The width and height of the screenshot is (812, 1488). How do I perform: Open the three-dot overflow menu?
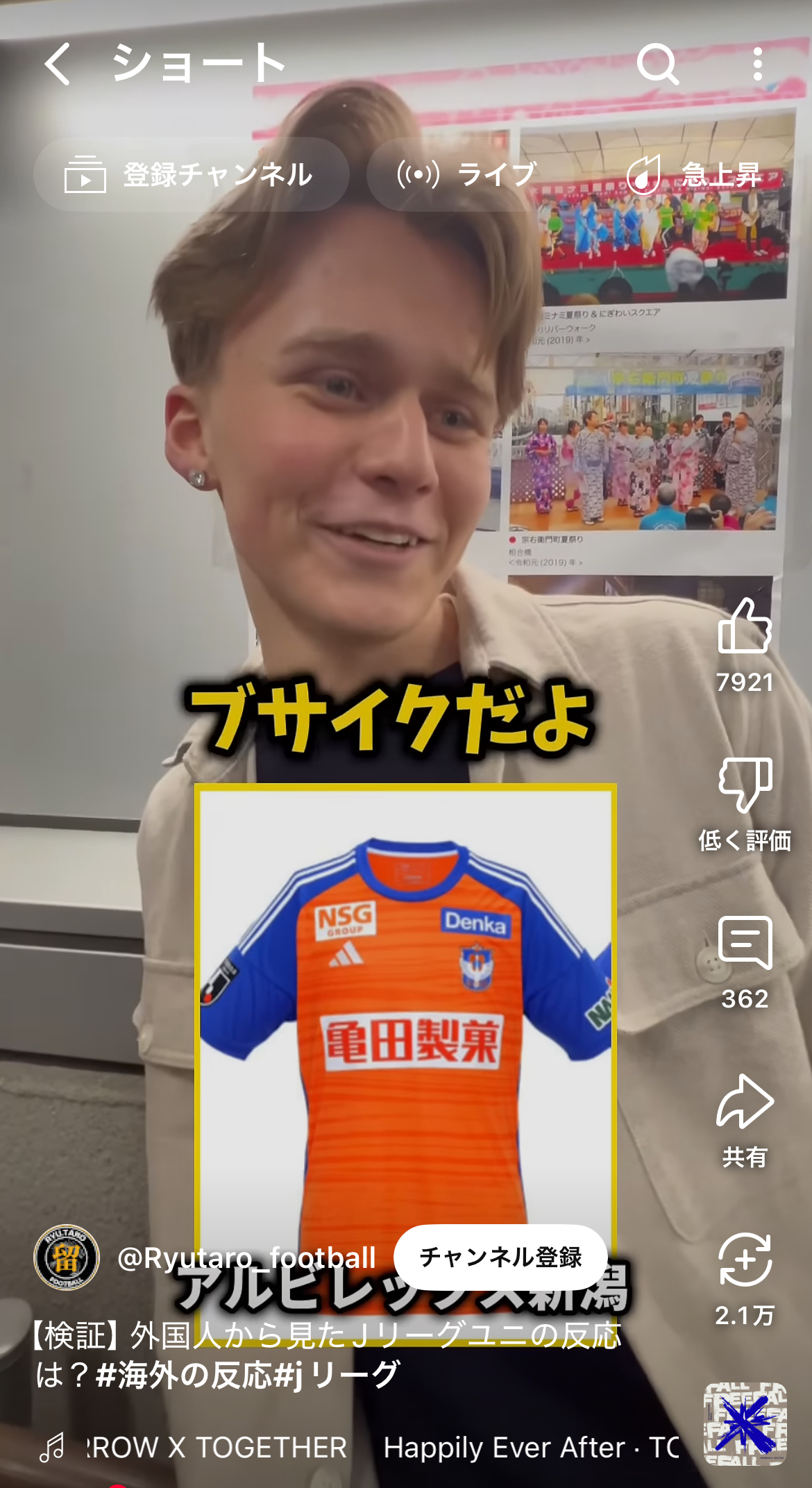click(757, 64)
